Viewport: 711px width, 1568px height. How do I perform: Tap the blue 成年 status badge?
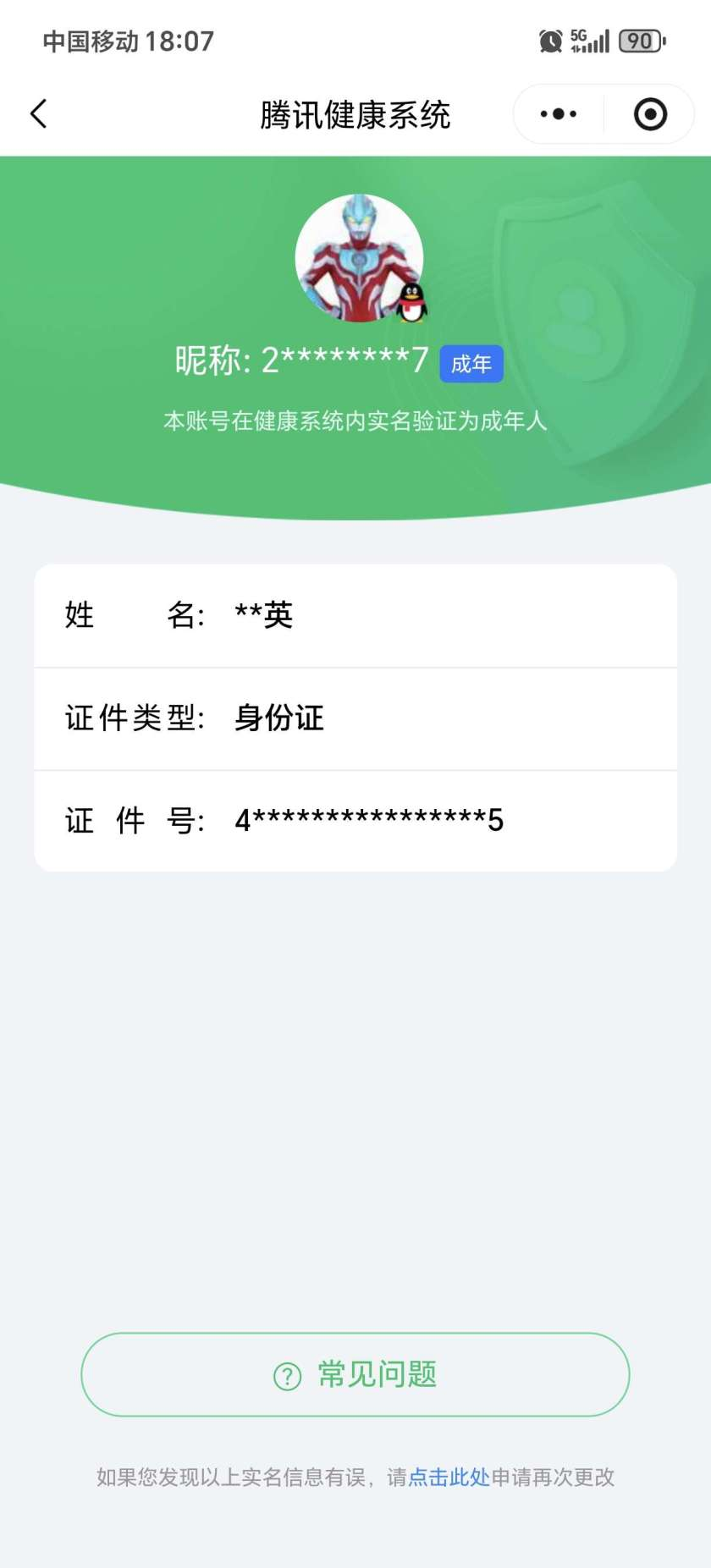point(471,363)
